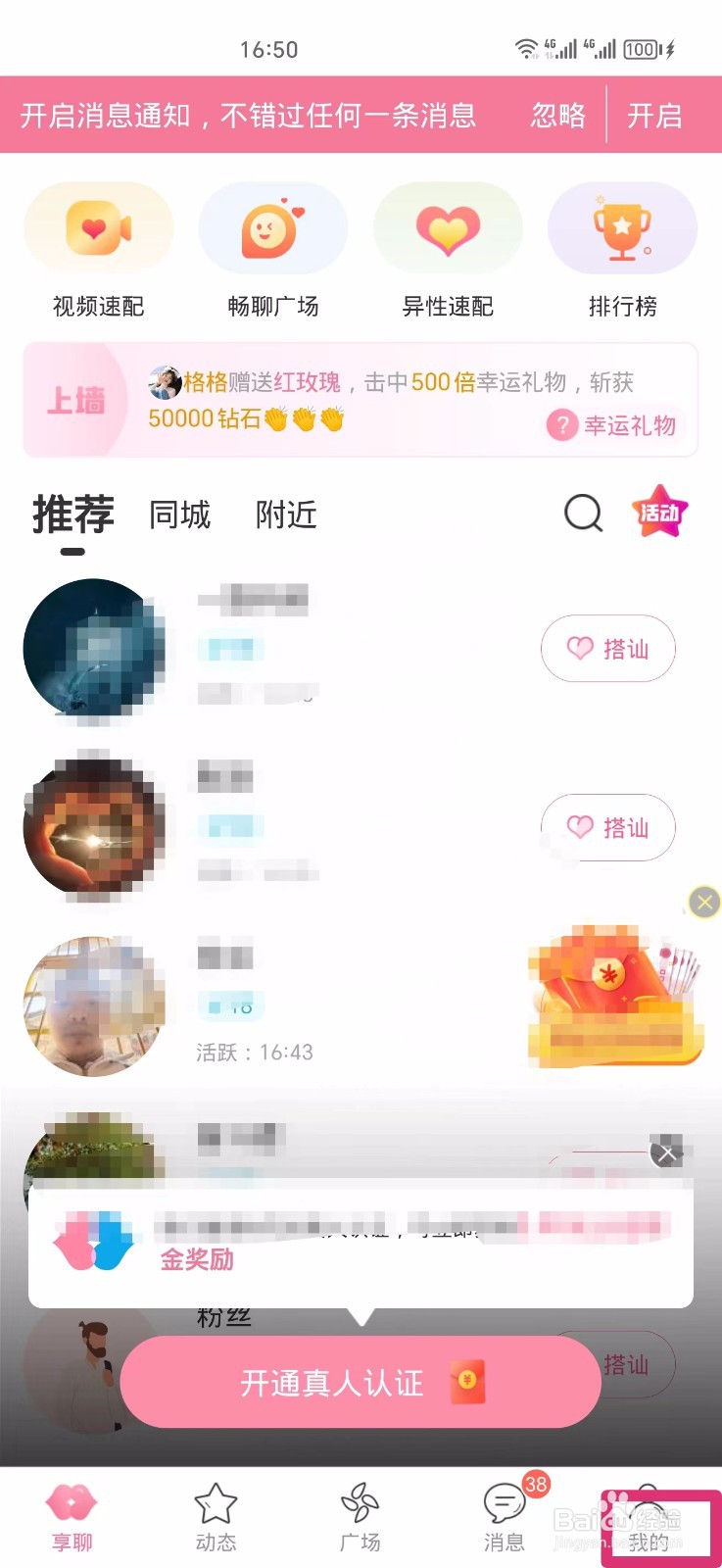
Task: Switch to the 附近 nearby tab
Action: pos(284,514)
